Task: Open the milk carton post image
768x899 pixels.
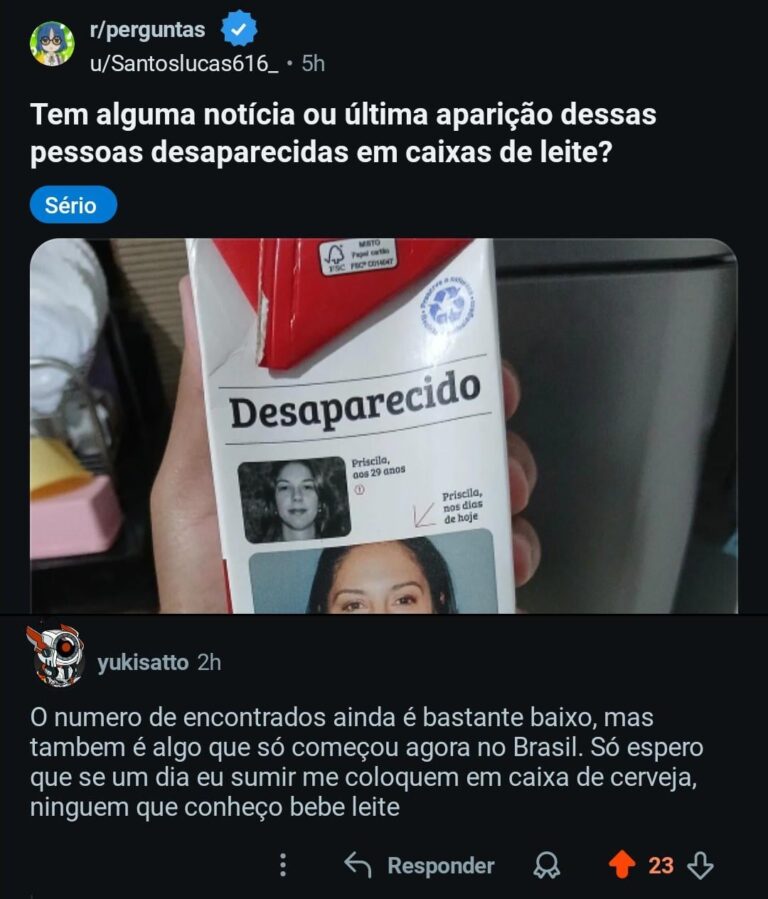Action: pos(383,425)
